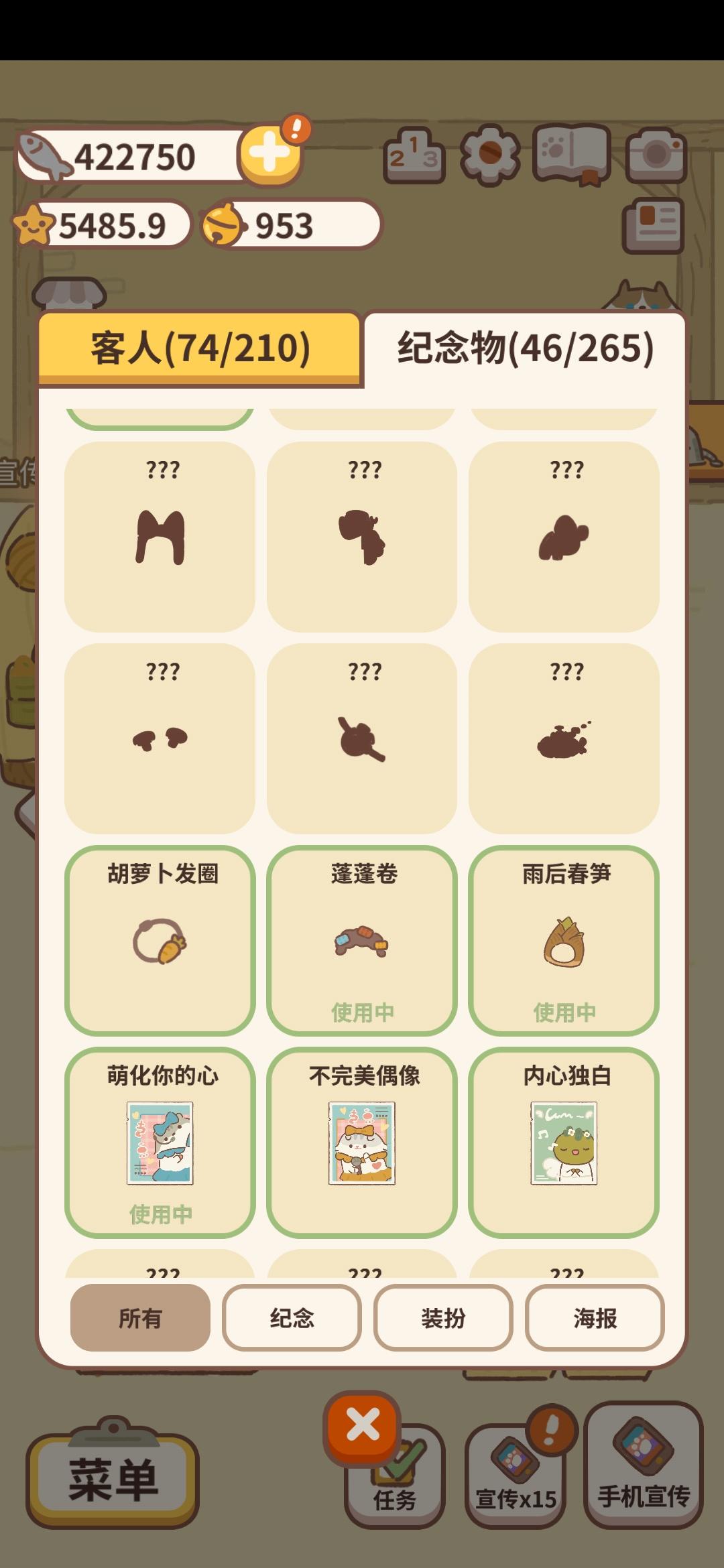
Task: Switch to the 客人(74/210) tab
Action: point(200,348)
